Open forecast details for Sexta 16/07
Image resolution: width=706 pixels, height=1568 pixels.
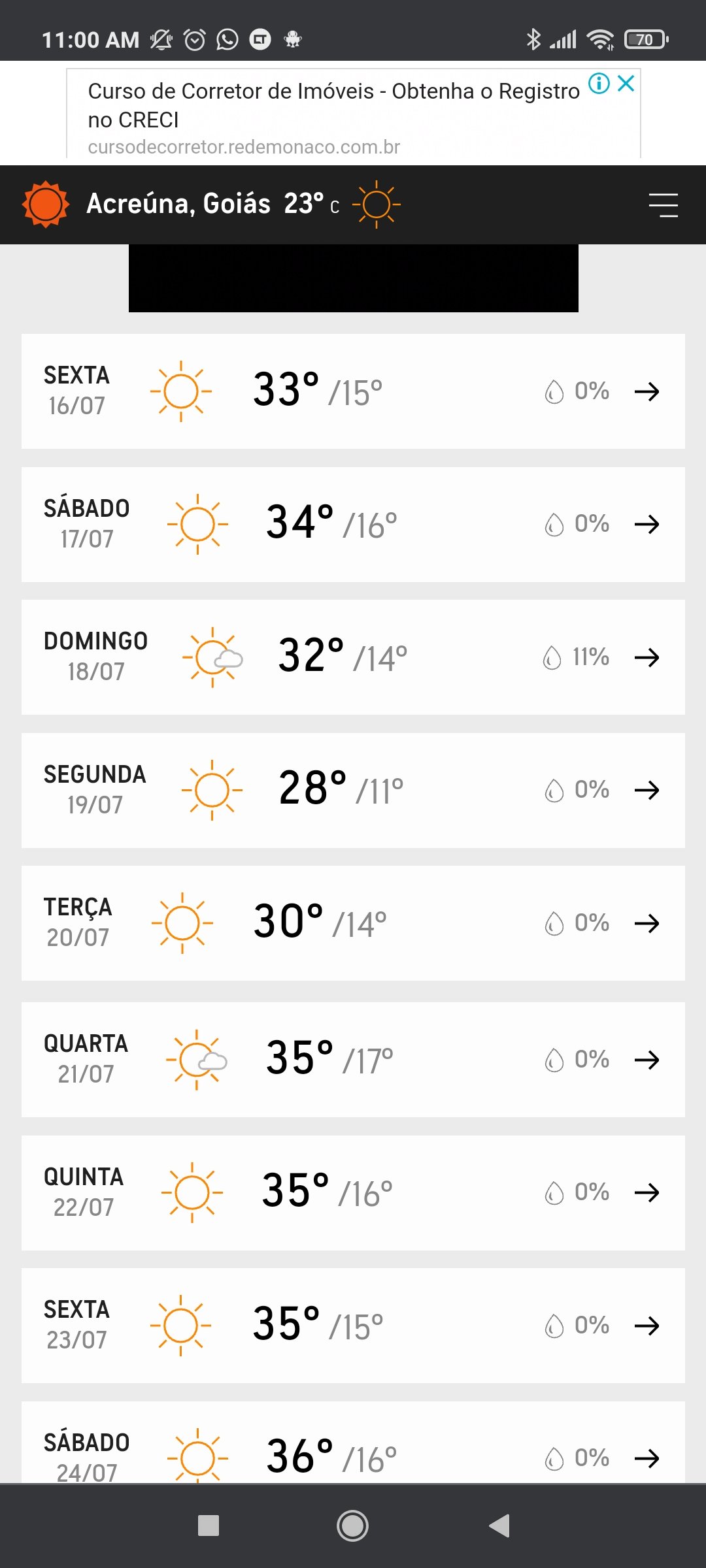point(353,391)
